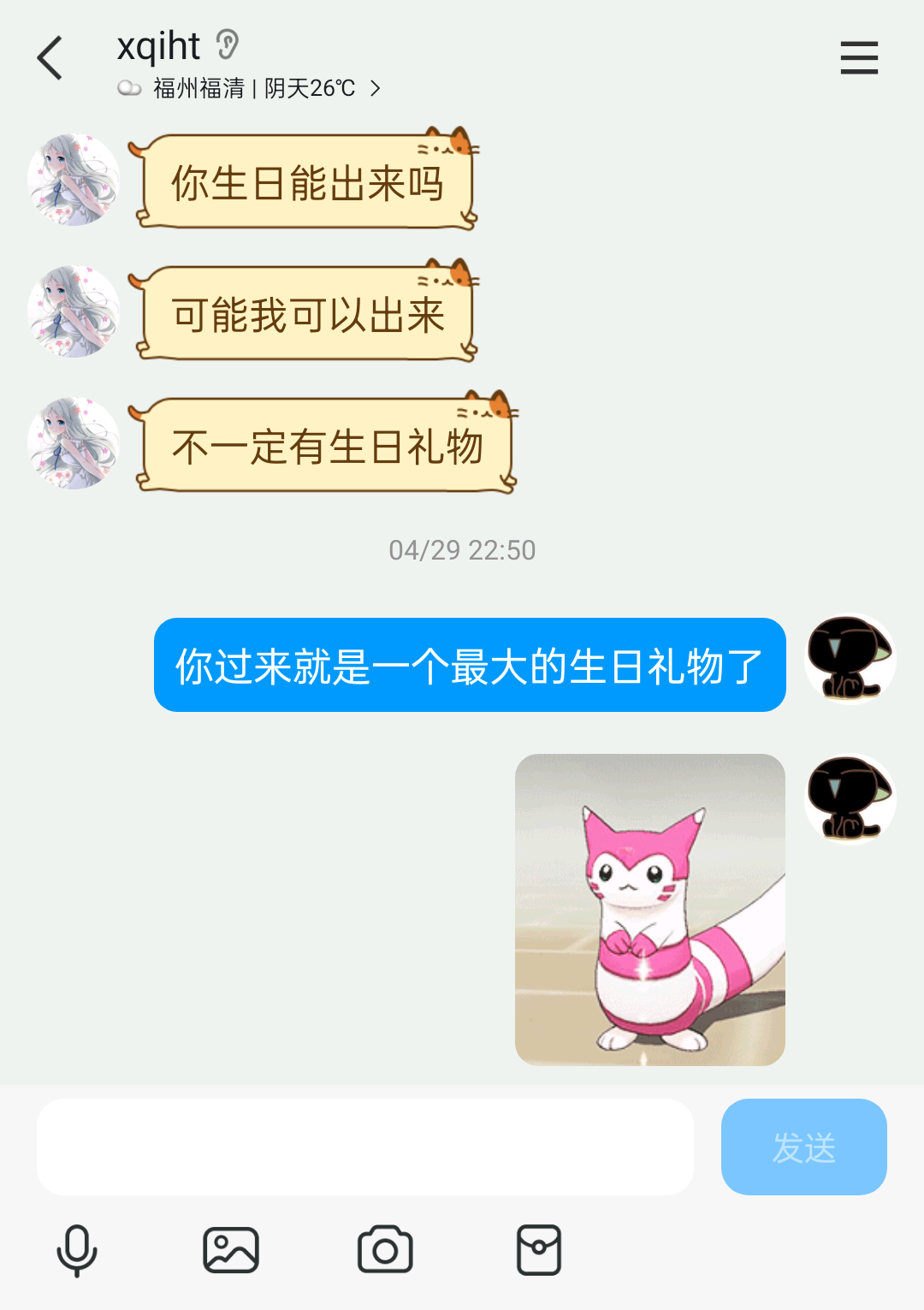
Task: Tap the earpiece mode icon by xqiht
Action: [x=228, y=44]
